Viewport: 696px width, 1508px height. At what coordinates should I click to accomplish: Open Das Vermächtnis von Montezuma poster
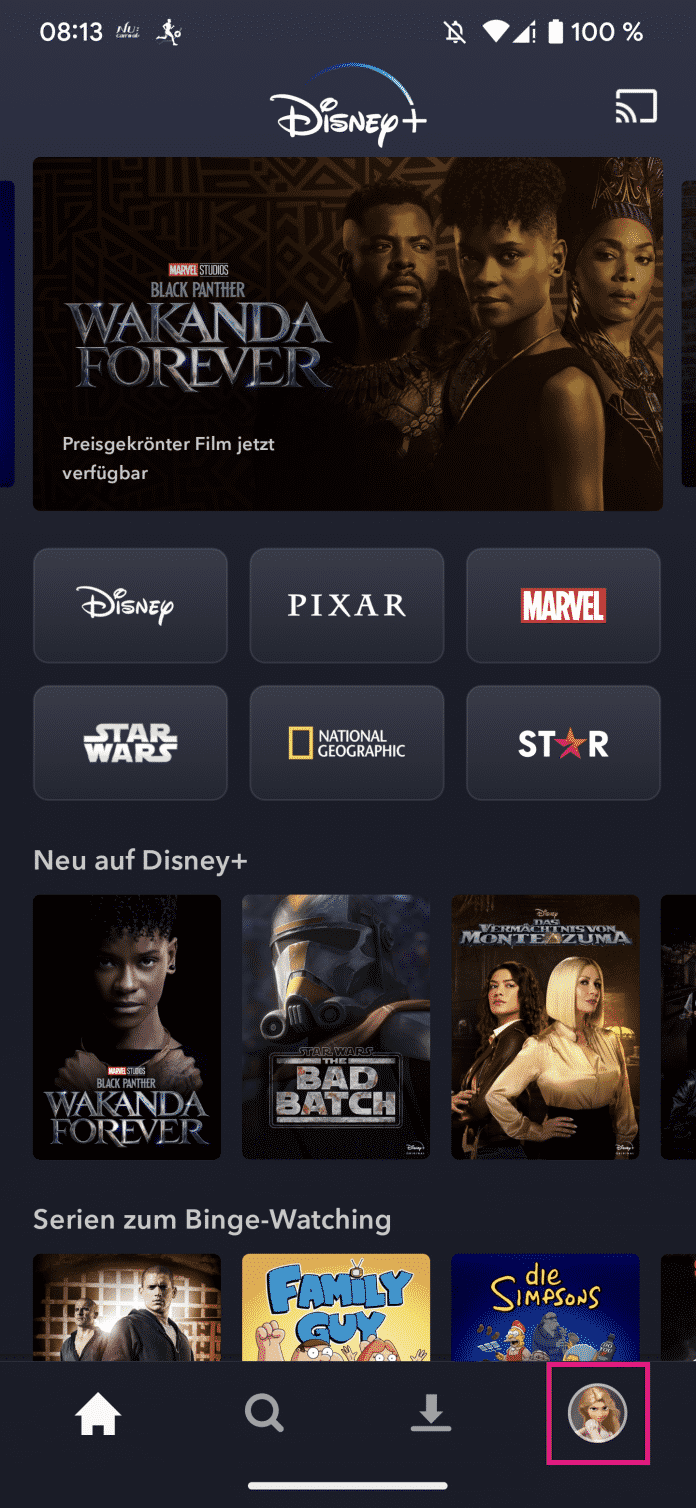545,1026
